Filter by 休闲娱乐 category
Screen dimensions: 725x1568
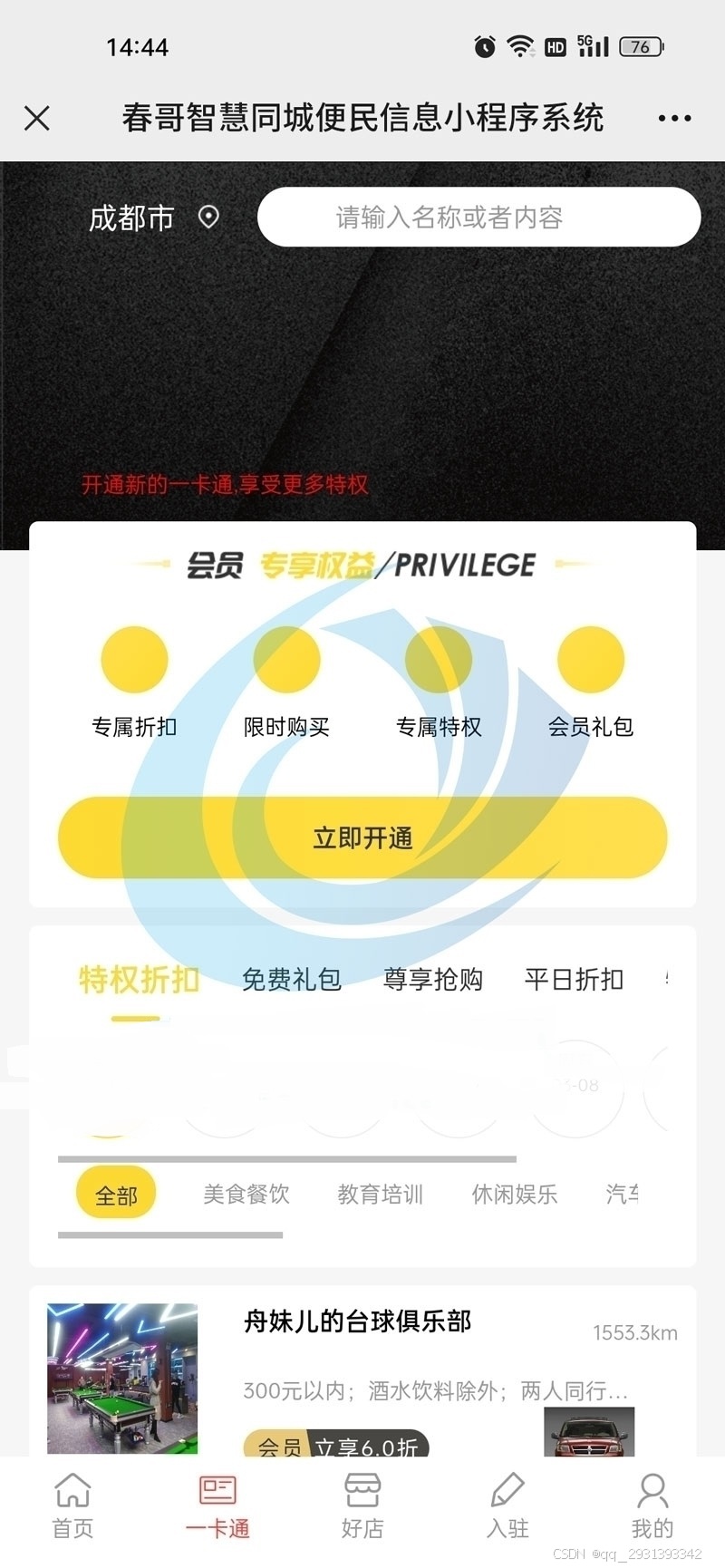(514, 1195)
